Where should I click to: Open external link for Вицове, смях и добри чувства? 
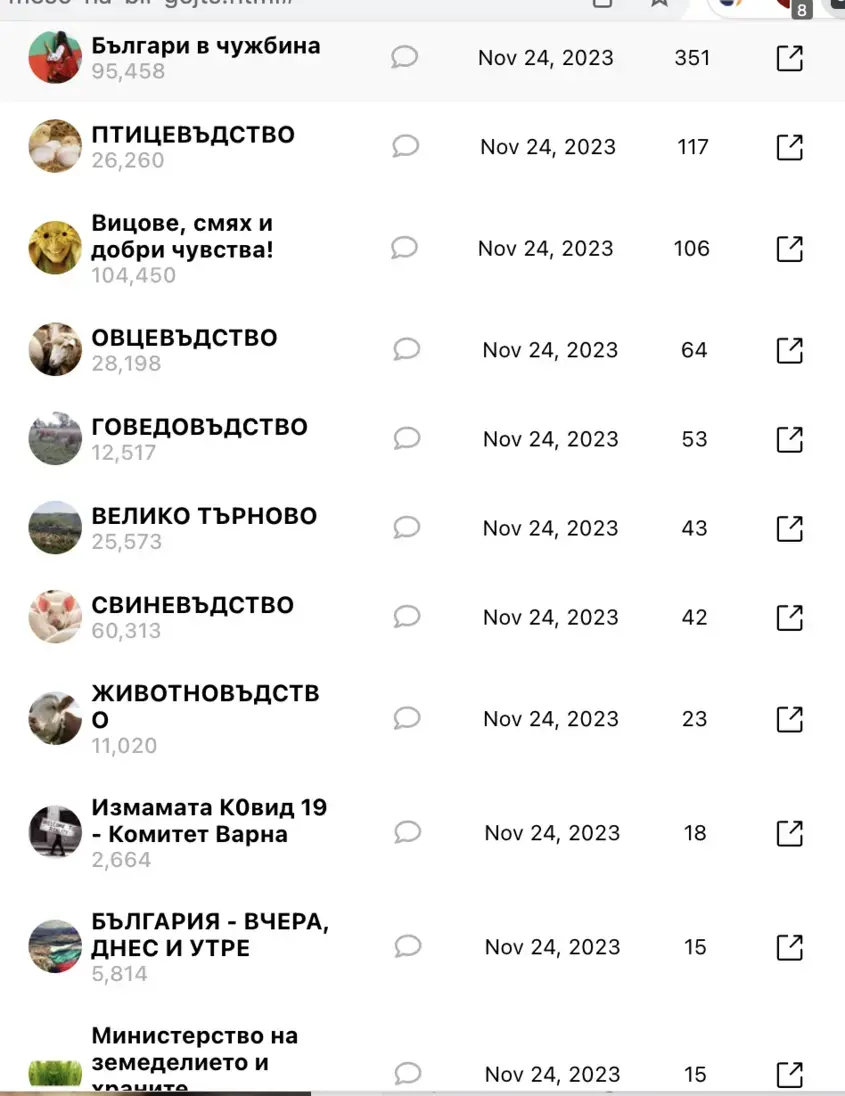pos(790,248)
